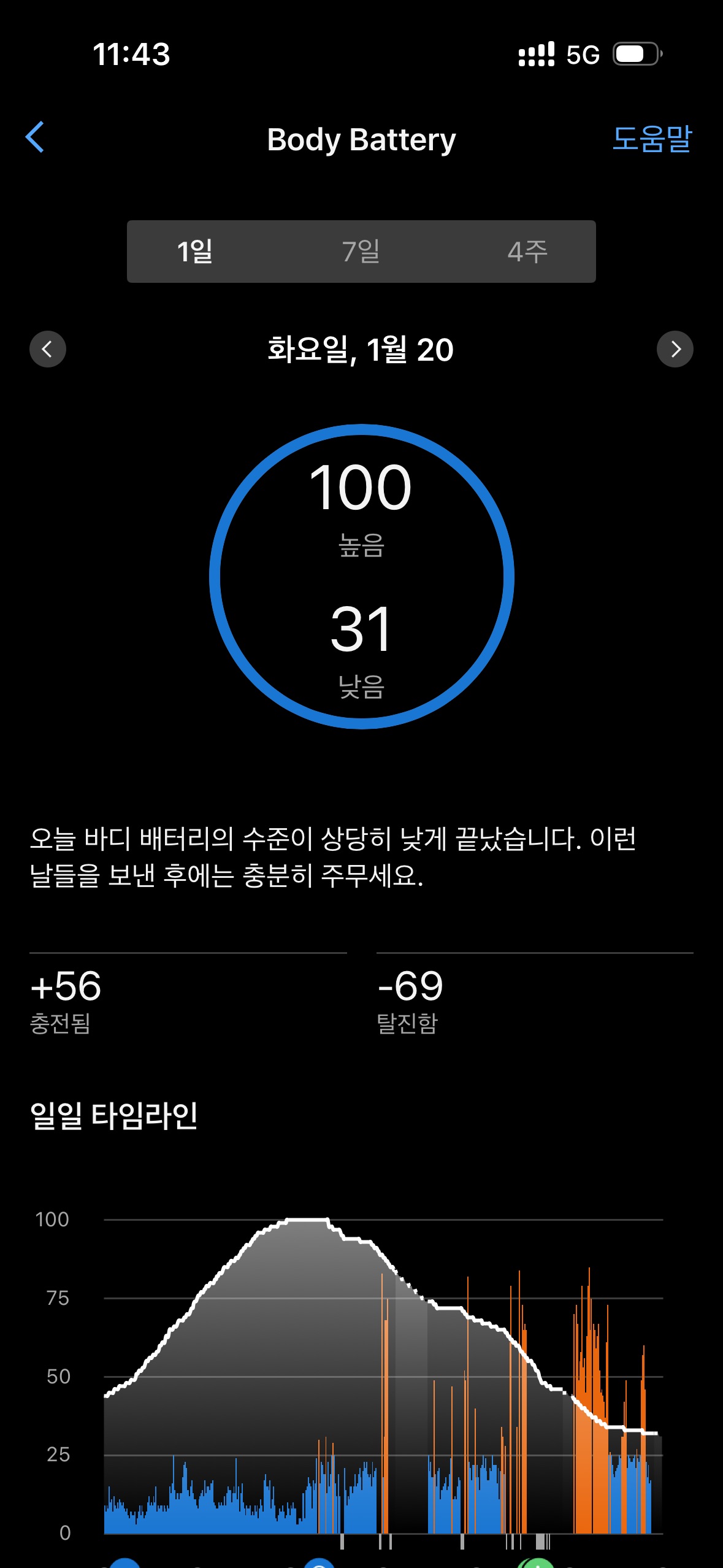Switch to the 4주 view
Viewport: 723px width, 1568px height.
pyautogui.click(x=527, y=252)
